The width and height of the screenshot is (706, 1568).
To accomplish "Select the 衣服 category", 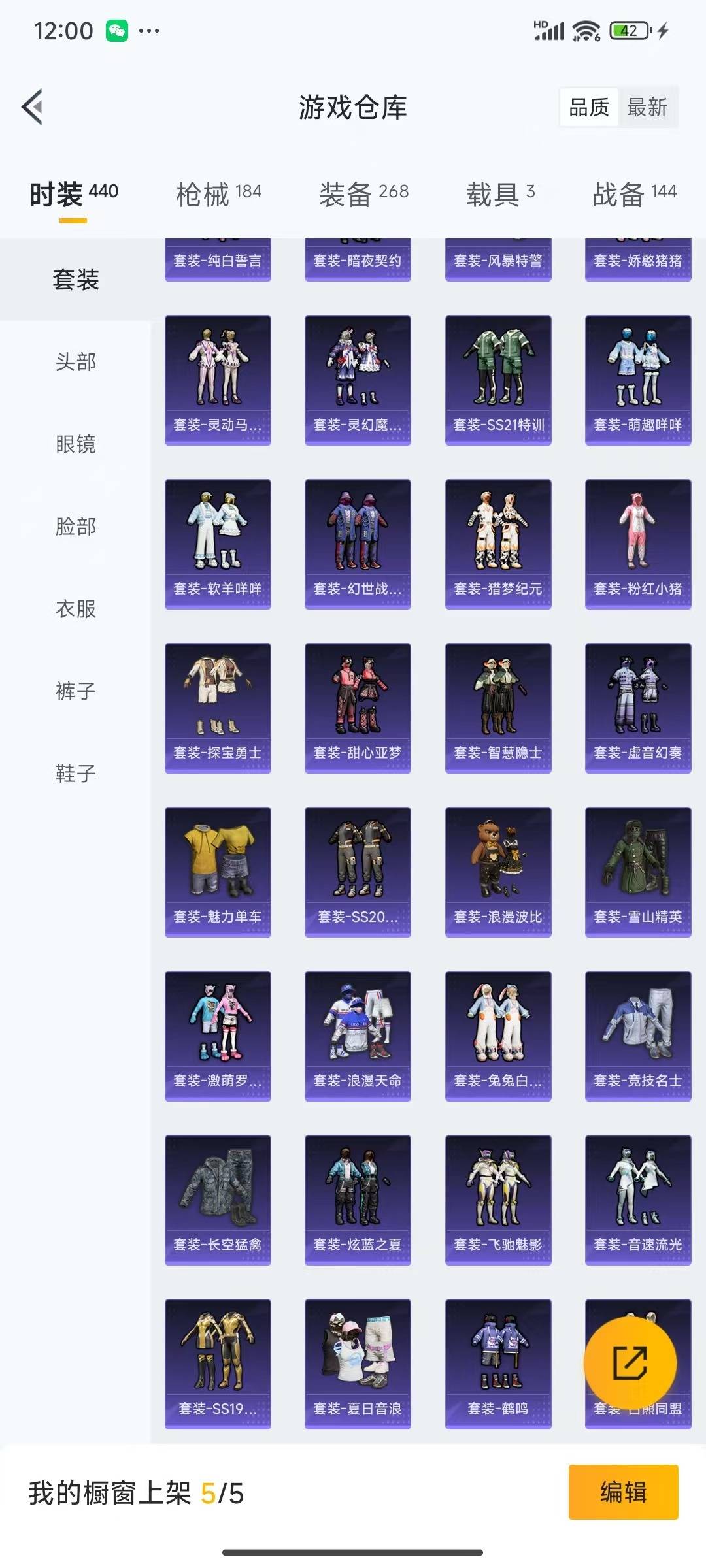I will (x=75, y=609).
